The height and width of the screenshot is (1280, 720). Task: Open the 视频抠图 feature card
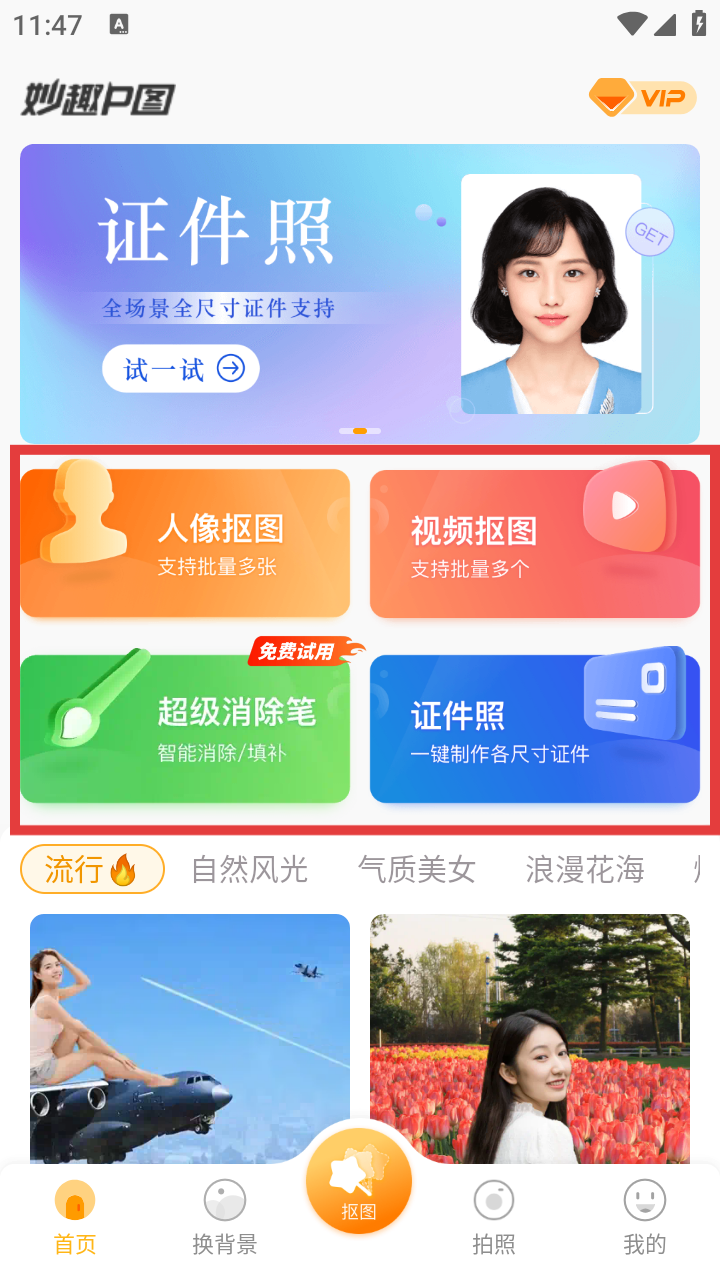pos(535,545)
